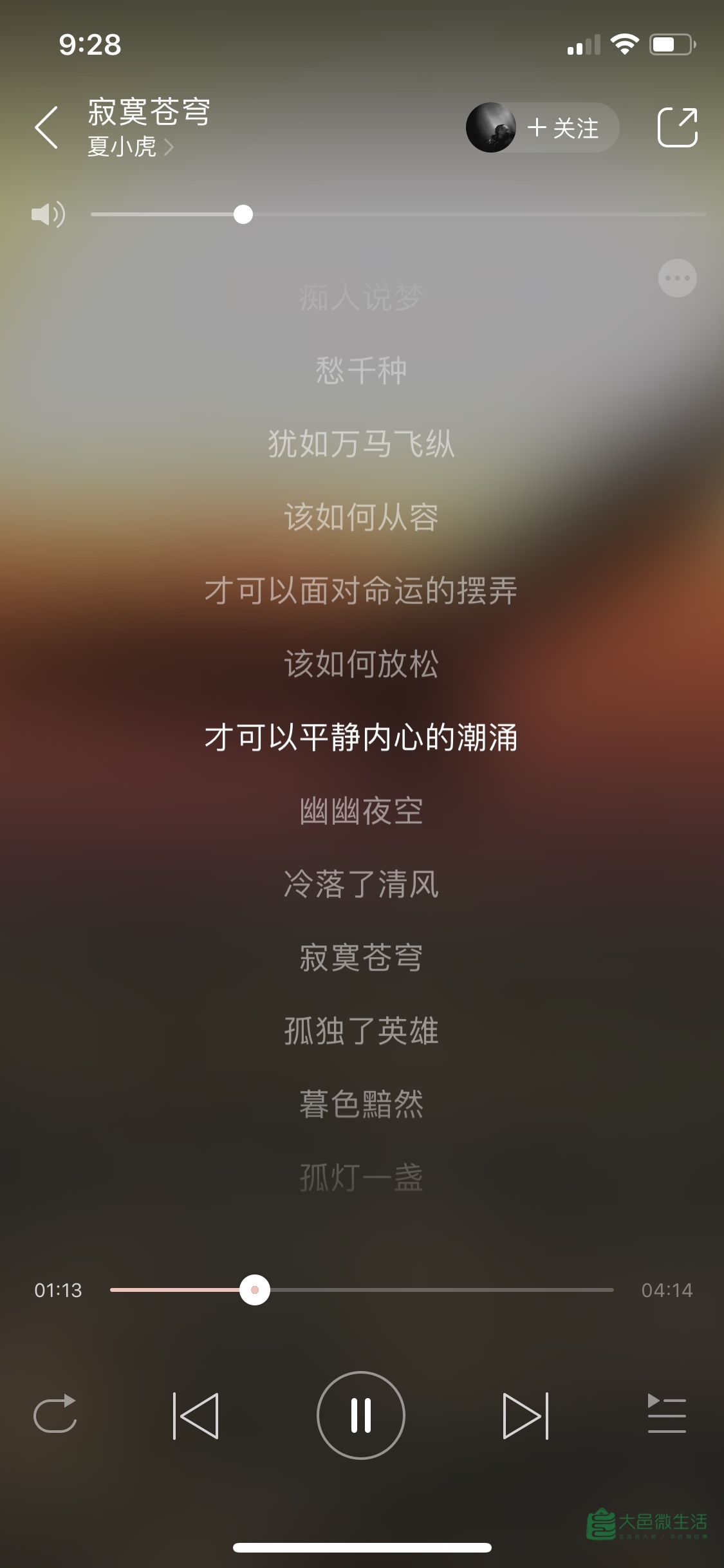Skip to the previous track
The width and height of the screenshot is (724, 1568).
(x=196, y=1416)
